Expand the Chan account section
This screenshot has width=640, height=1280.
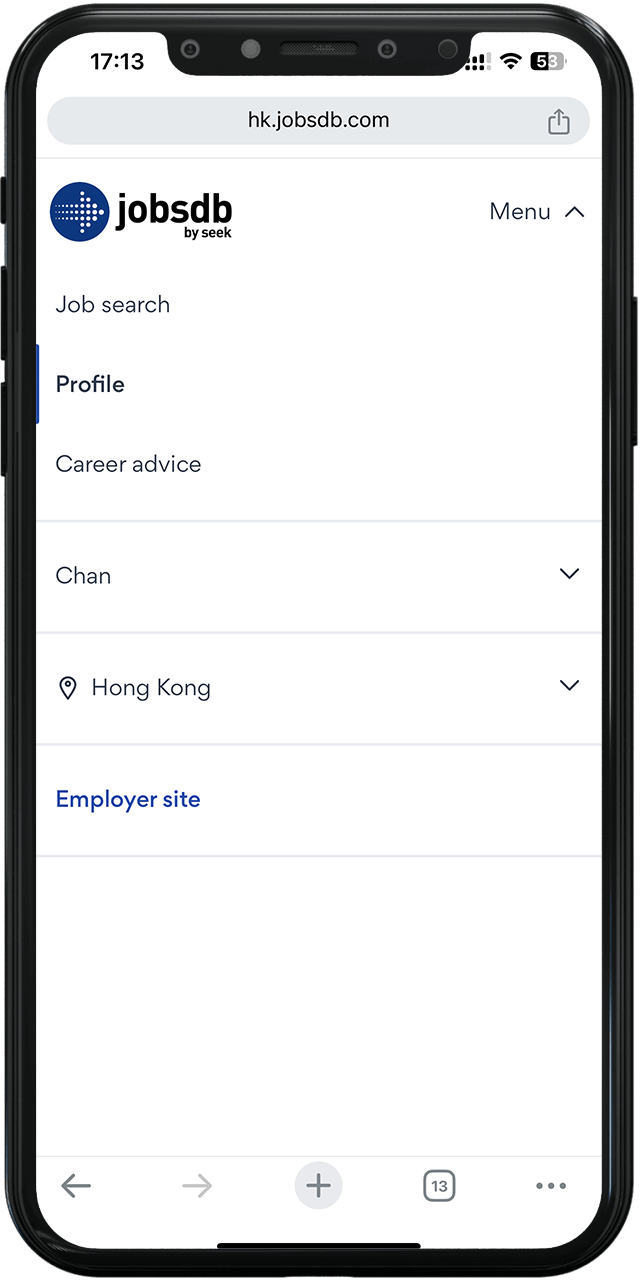click(x=318, y=576)
